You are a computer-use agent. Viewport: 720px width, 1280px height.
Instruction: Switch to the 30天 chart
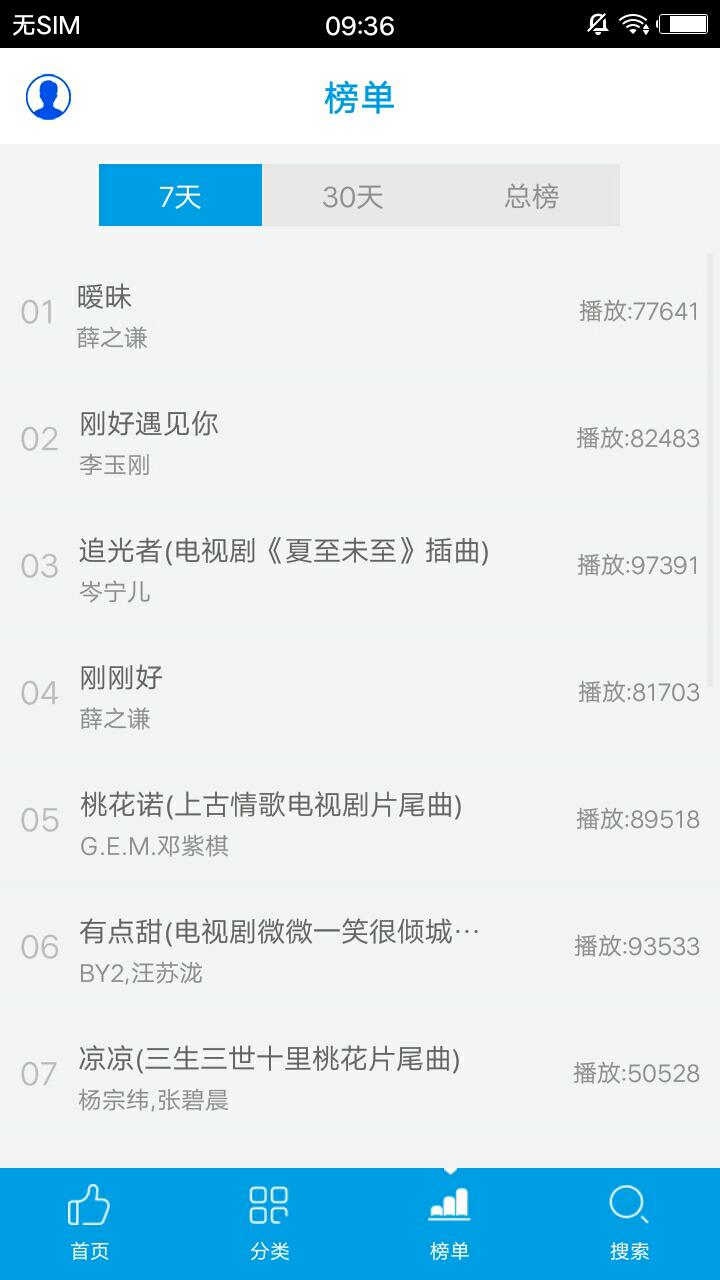352,195
